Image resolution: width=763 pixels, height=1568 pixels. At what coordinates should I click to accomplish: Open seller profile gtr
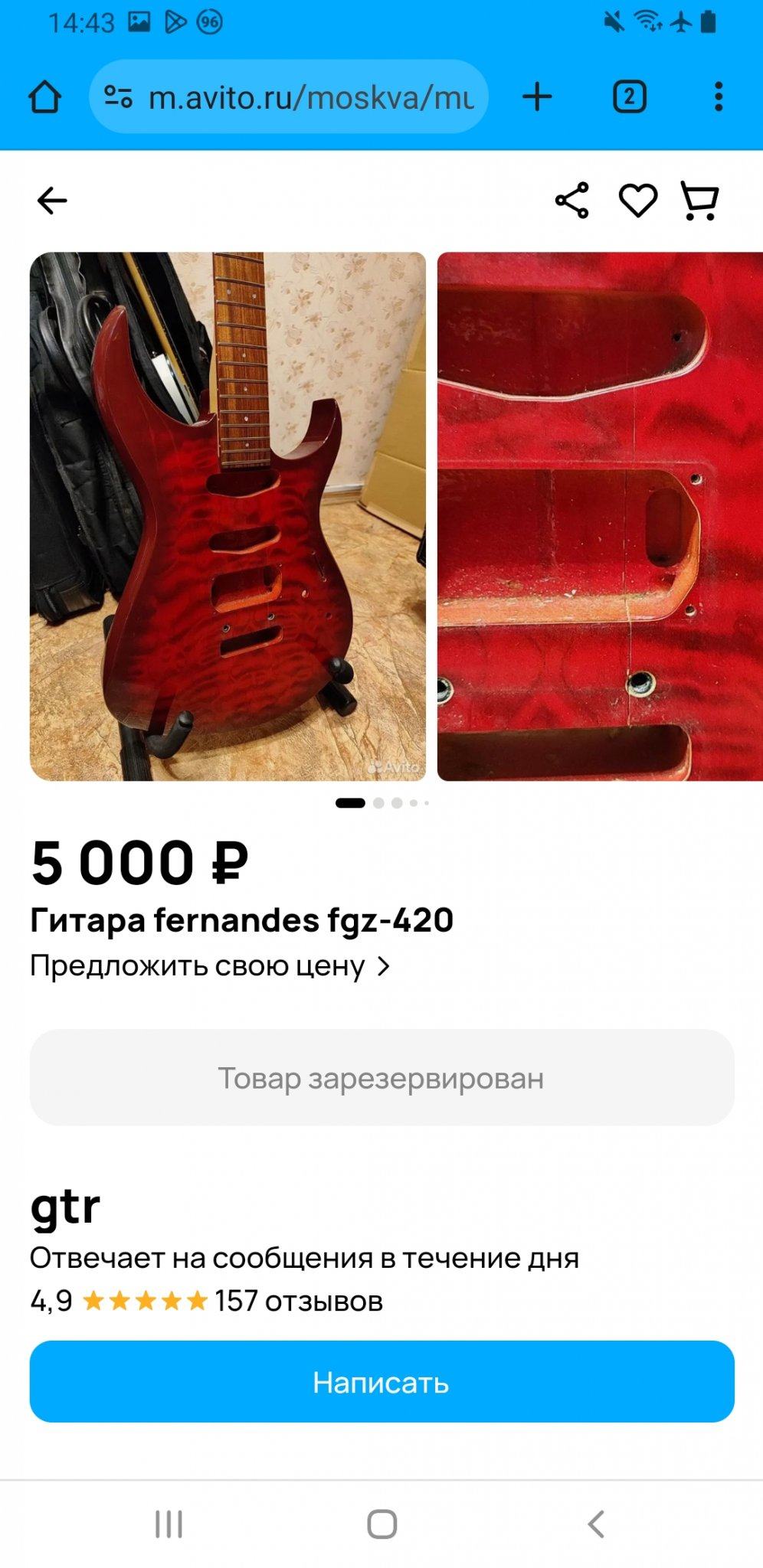pos(65,1207)
